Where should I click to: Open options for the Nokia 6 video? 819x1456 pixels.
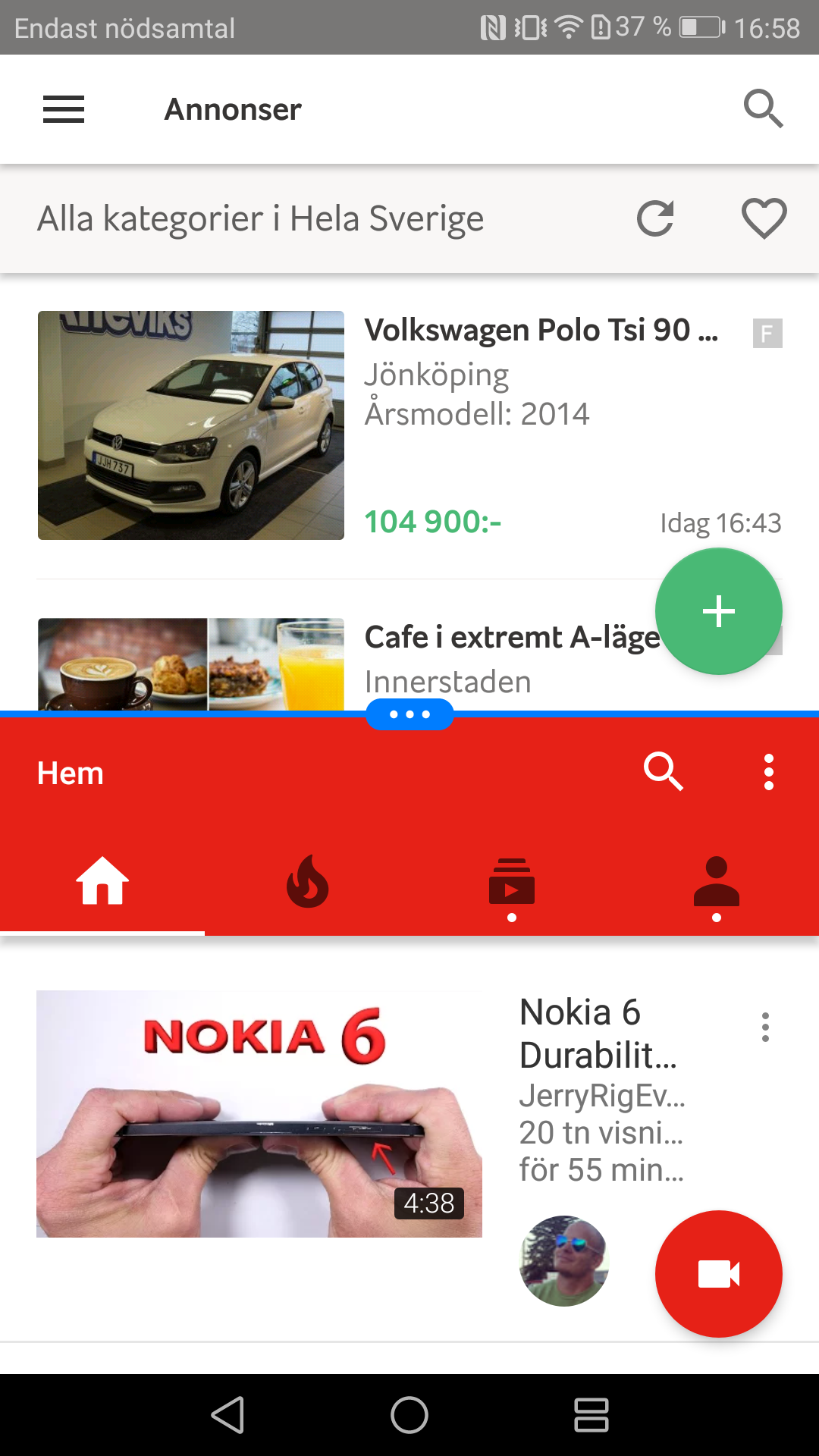(x=766, y=1028)
